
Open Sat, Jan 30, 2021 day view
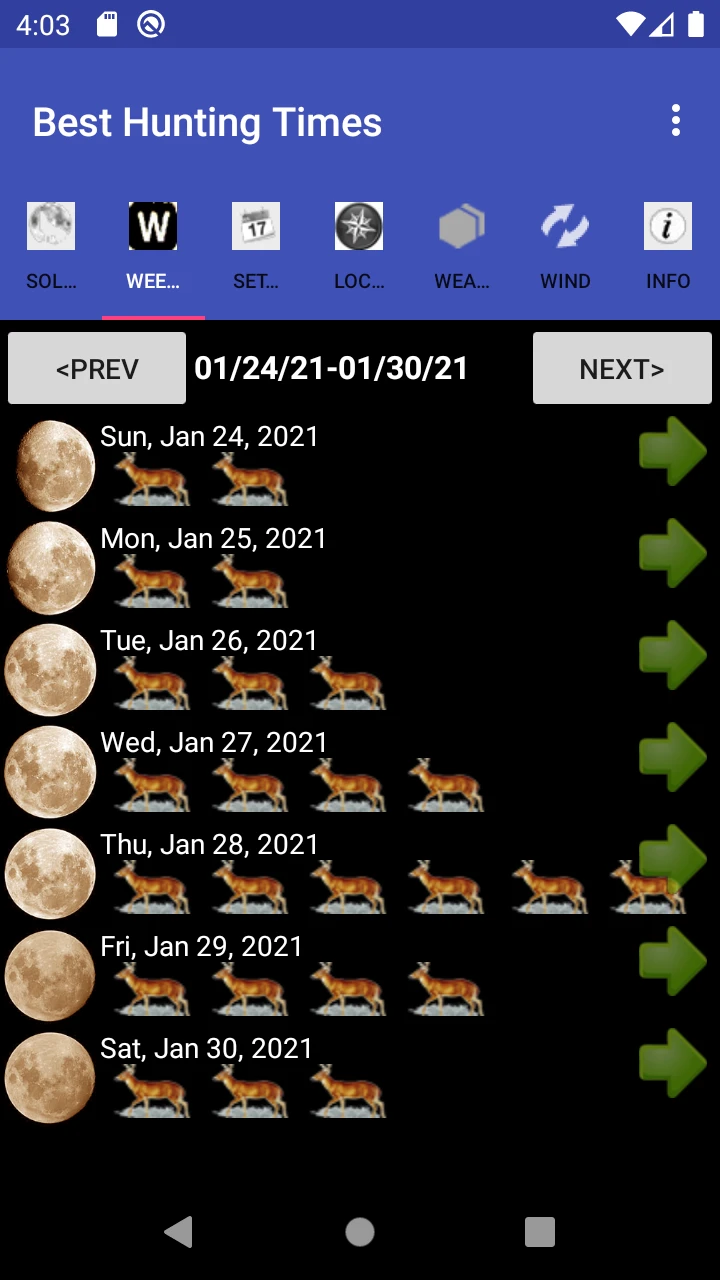[673, 1063]
